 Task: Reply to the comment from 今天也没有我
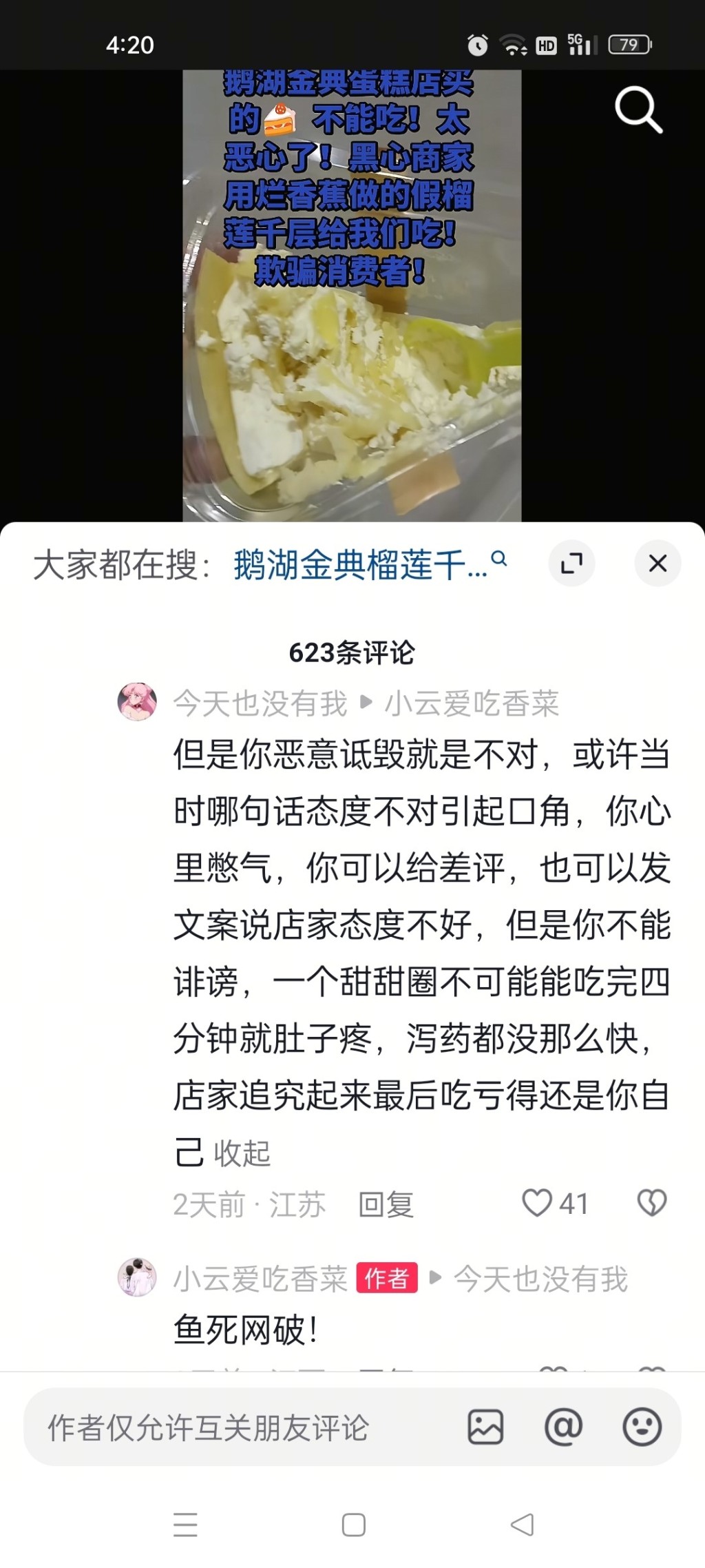pyautogui.click(x=386, y=1204)
